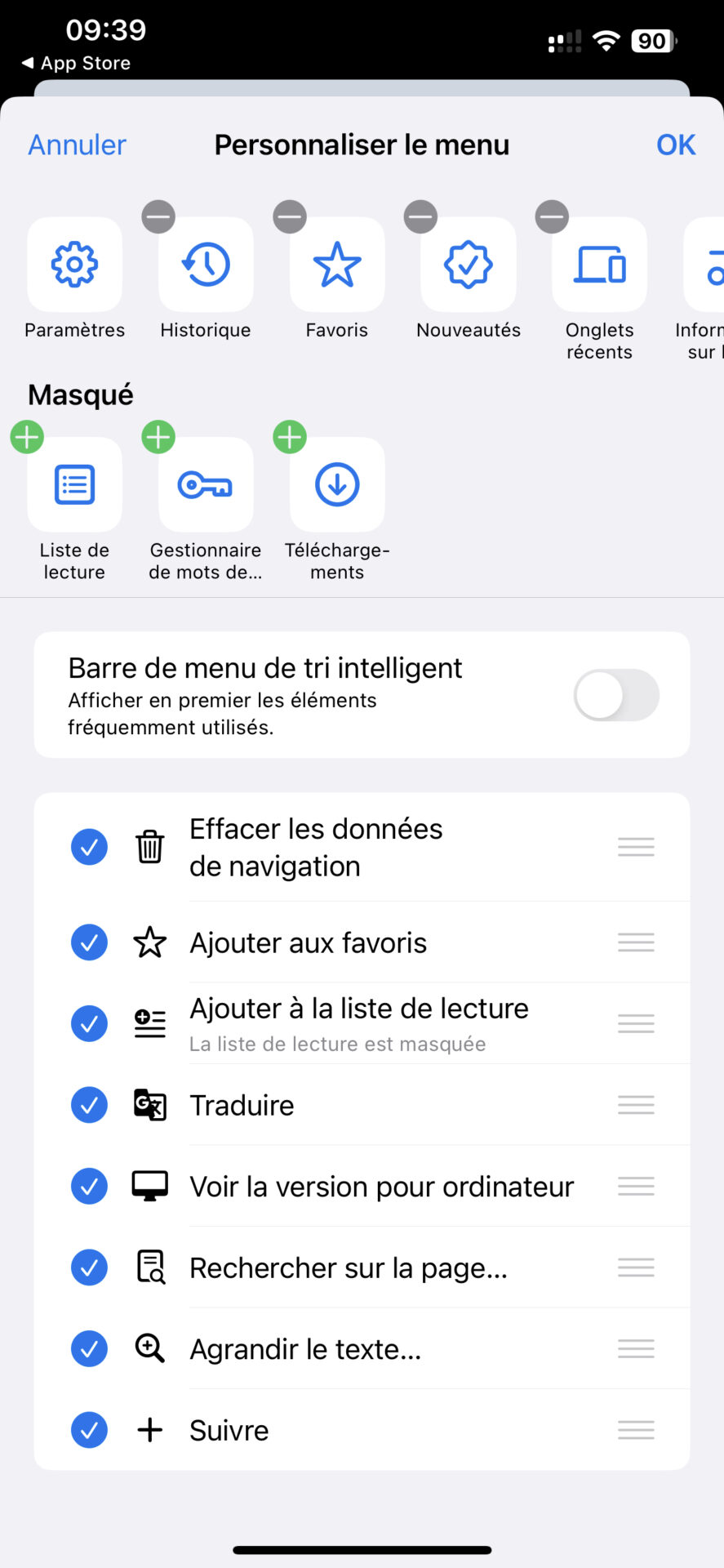724x1568 pixels.
Task: Return to App Store via status bar link
Action: (x=76, y=63)
